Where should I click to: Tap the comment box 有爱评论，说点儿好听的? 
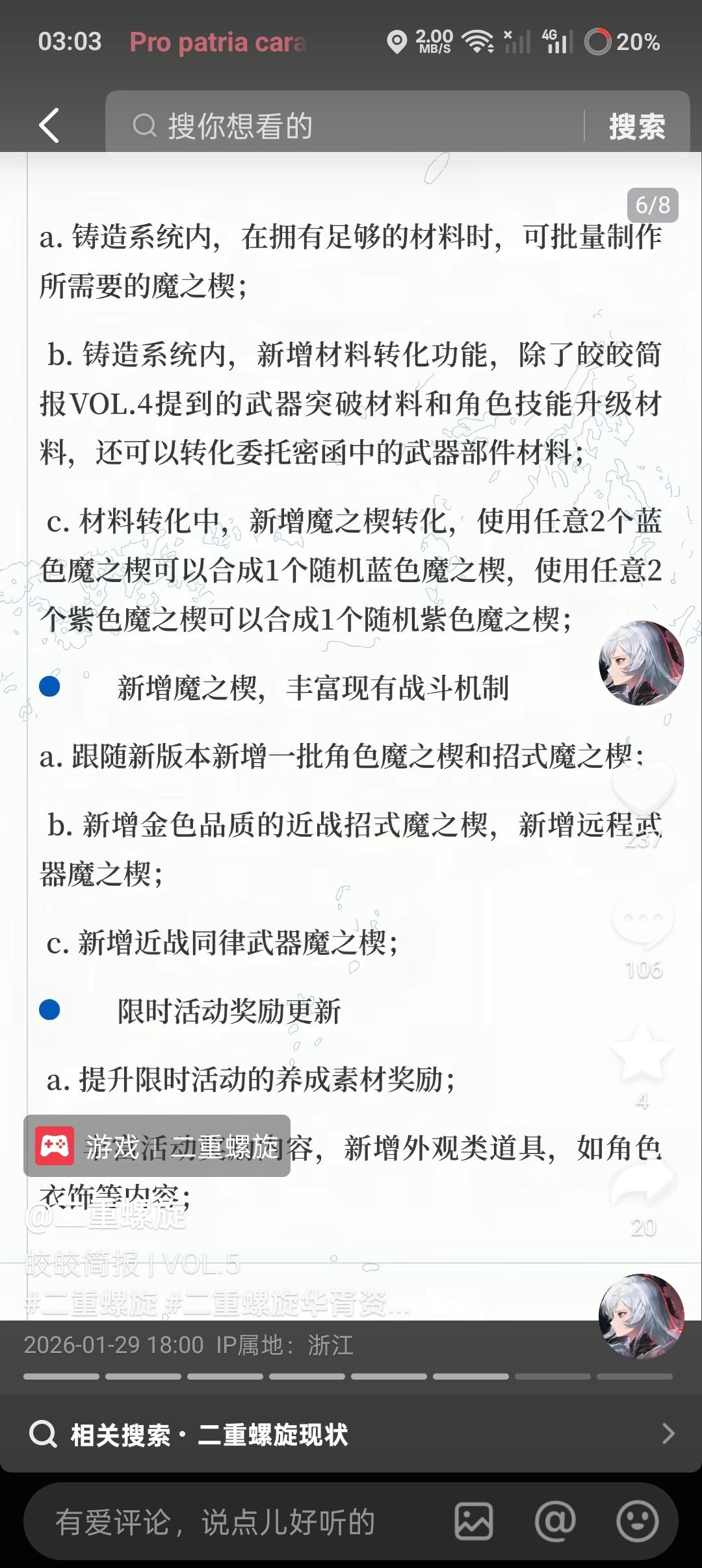pyautogui.click(x=214, y=1523)
